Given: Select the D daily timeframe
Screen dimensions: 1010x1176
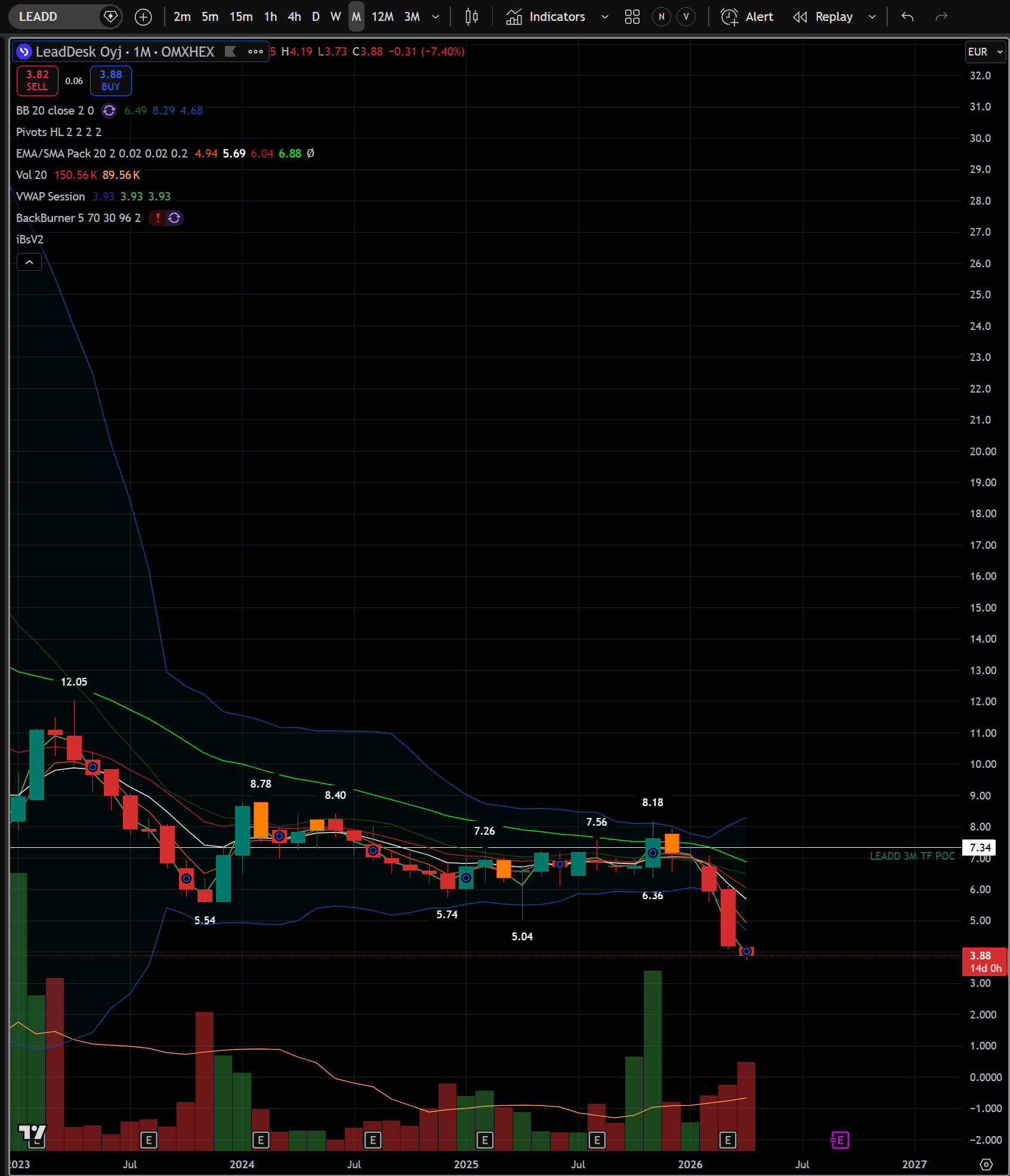Looking at the screenshot, I should pos(316,17).
